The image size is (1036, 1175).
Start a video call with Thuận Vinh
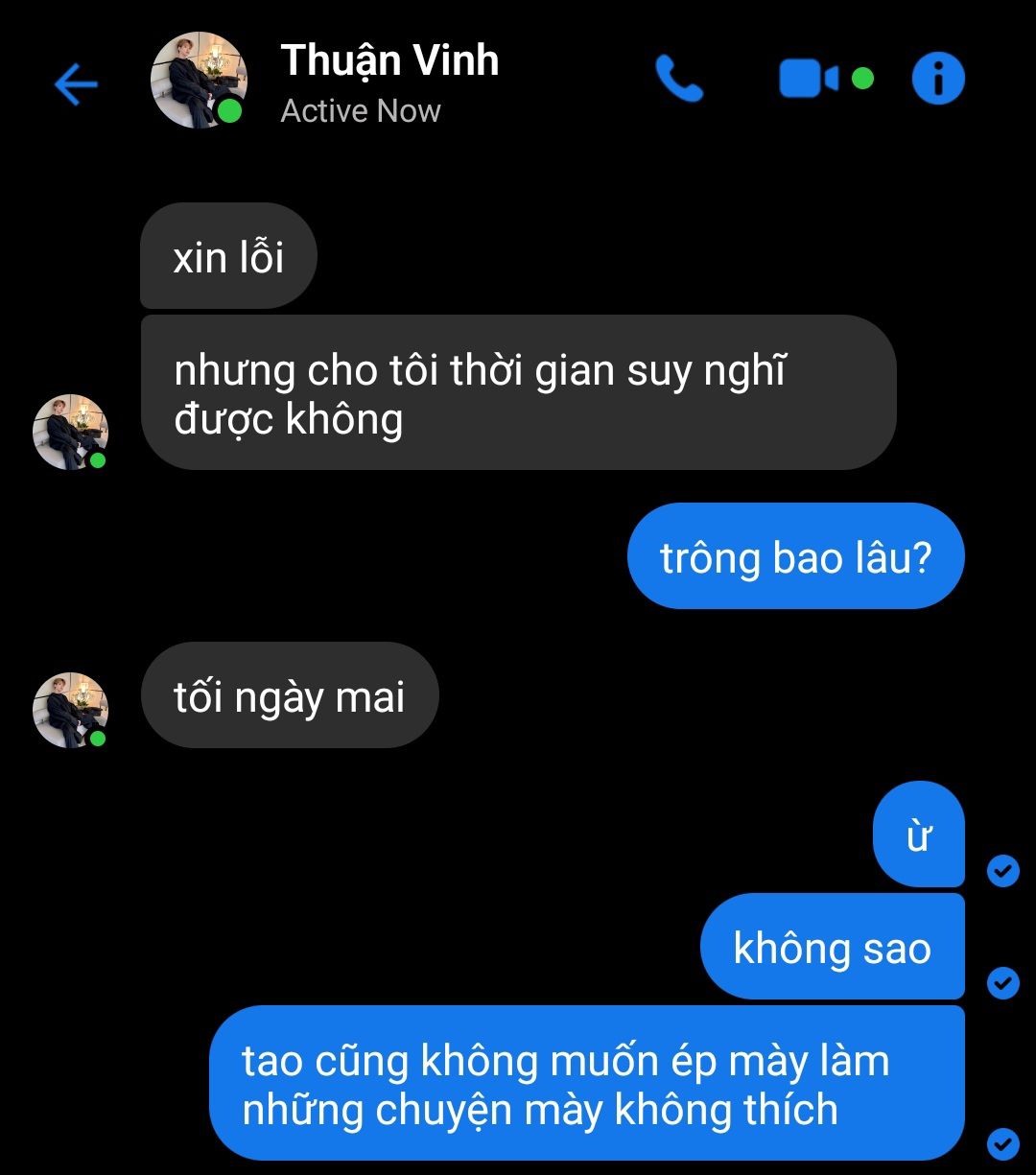point(809,79)
